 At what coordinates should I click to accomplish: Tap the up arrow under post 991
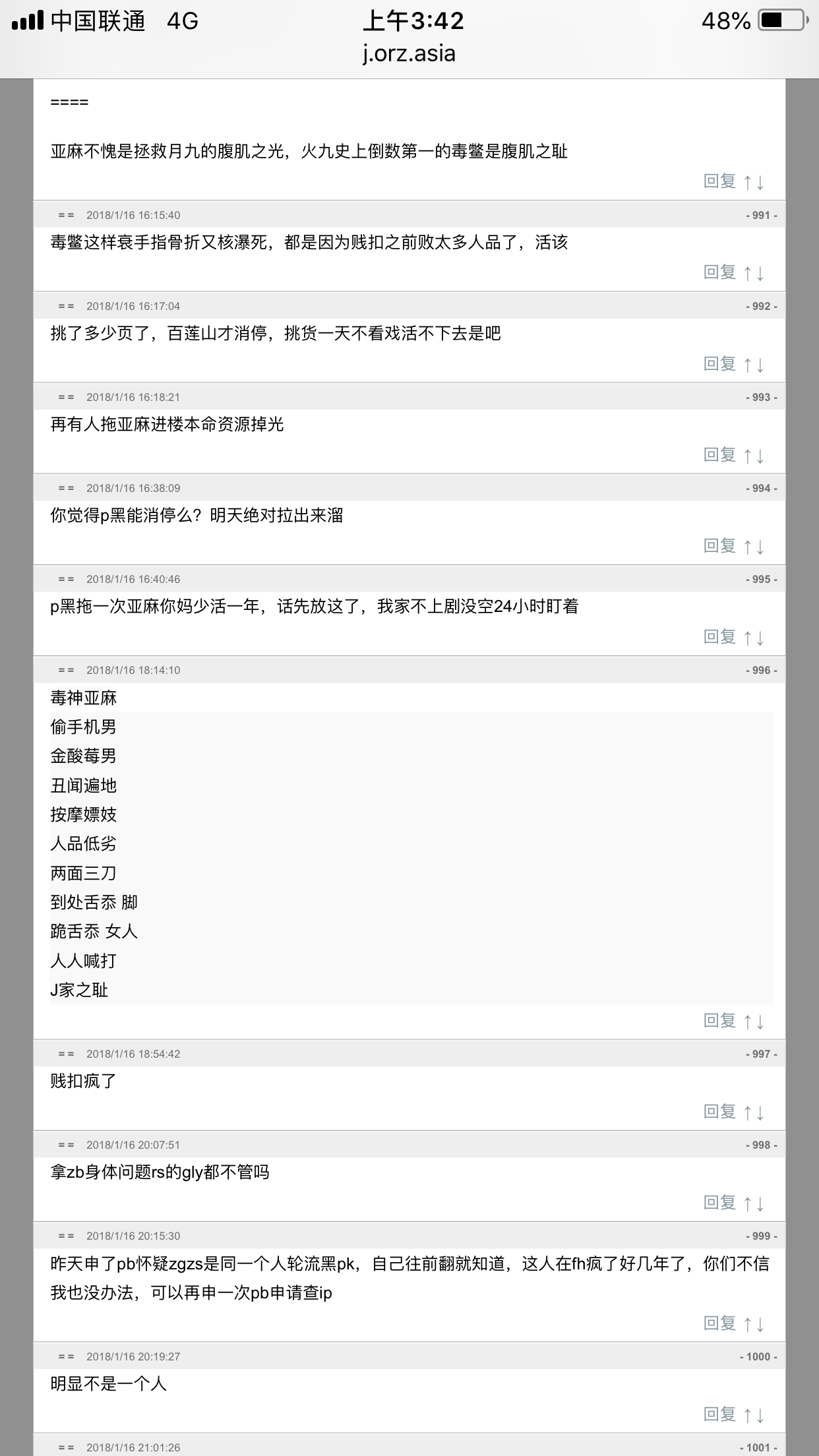[748, 273]
